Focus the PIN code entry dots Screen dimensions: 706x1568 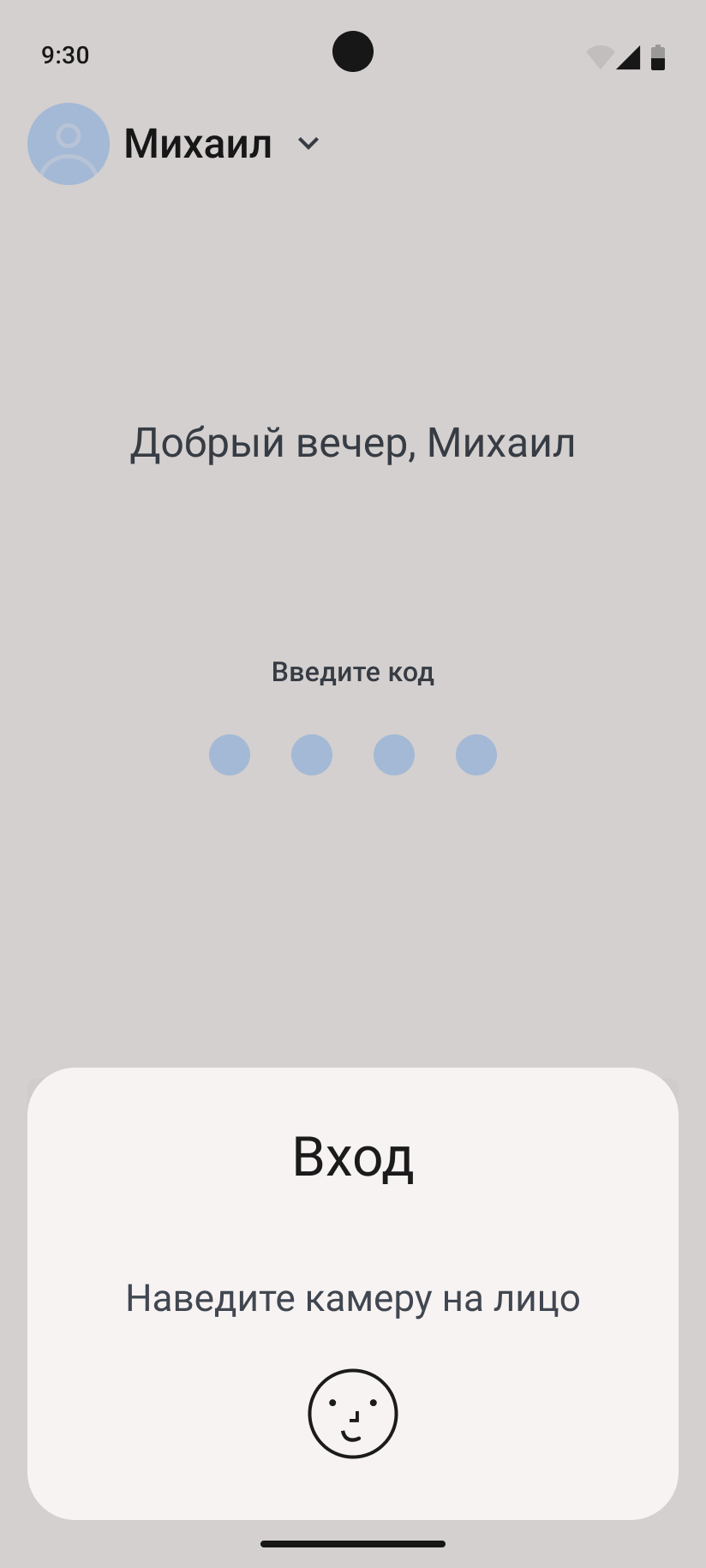click(x=352, y=755)
